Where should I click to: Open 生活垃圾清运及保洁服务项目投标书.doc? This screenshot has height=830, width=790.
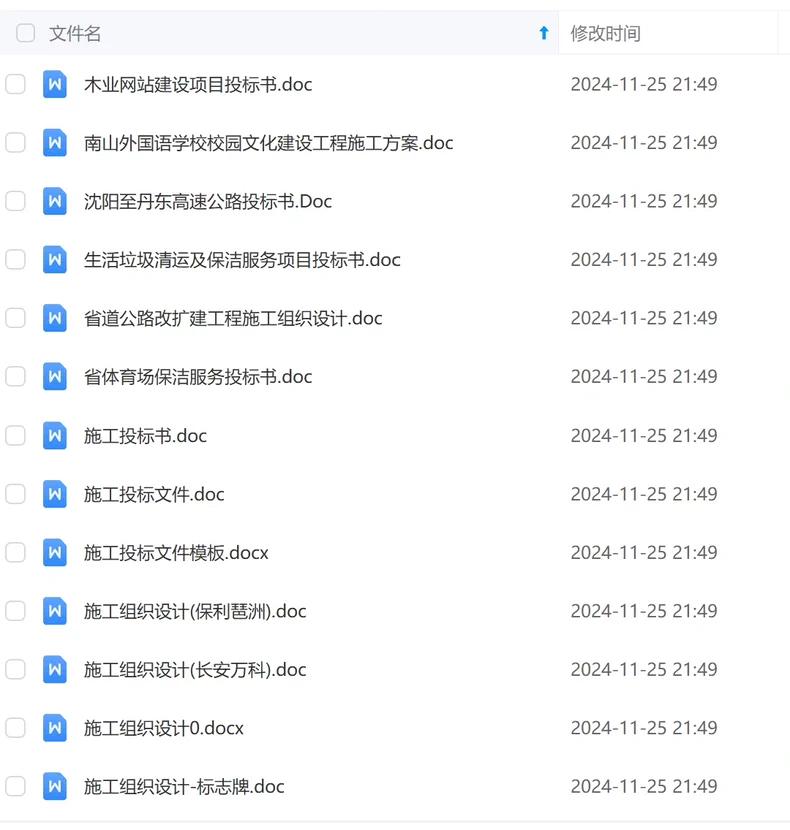pos(242,260)
